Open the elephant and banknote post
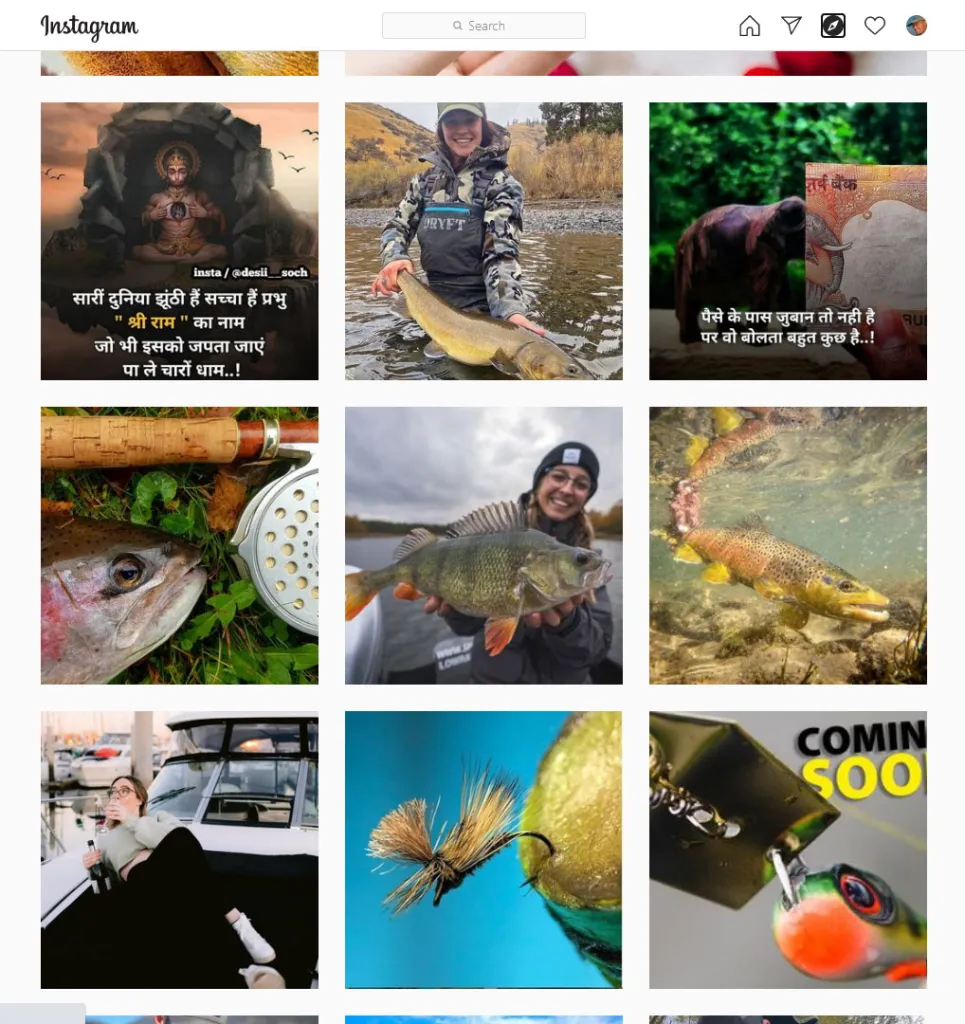 (x=788, y=241)
